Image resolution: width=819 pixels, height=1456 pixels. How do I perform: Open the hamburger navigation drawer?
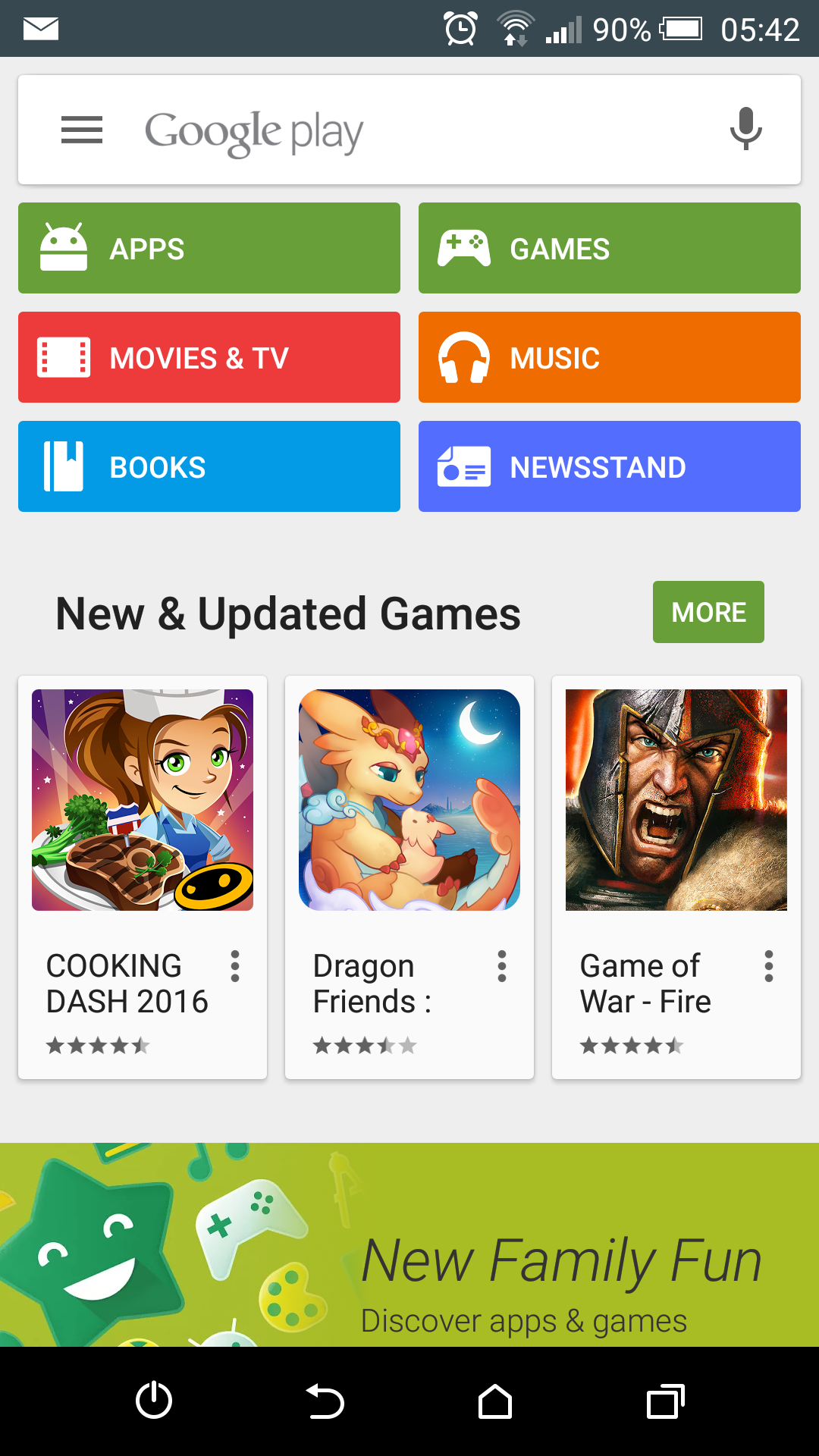click(82, 130)
